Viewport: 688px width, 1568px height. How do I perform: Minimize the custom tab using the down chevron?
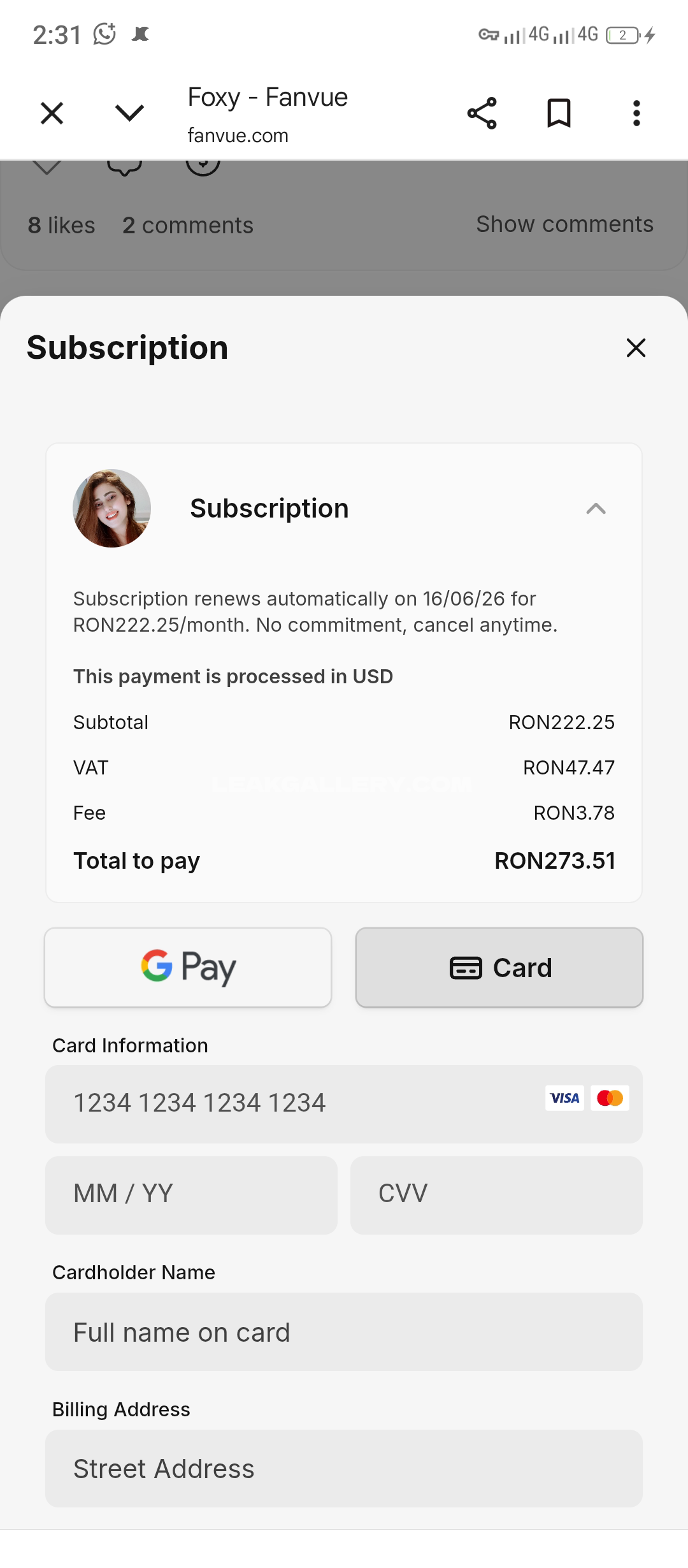pyautogui.click(x=129, y=113)
